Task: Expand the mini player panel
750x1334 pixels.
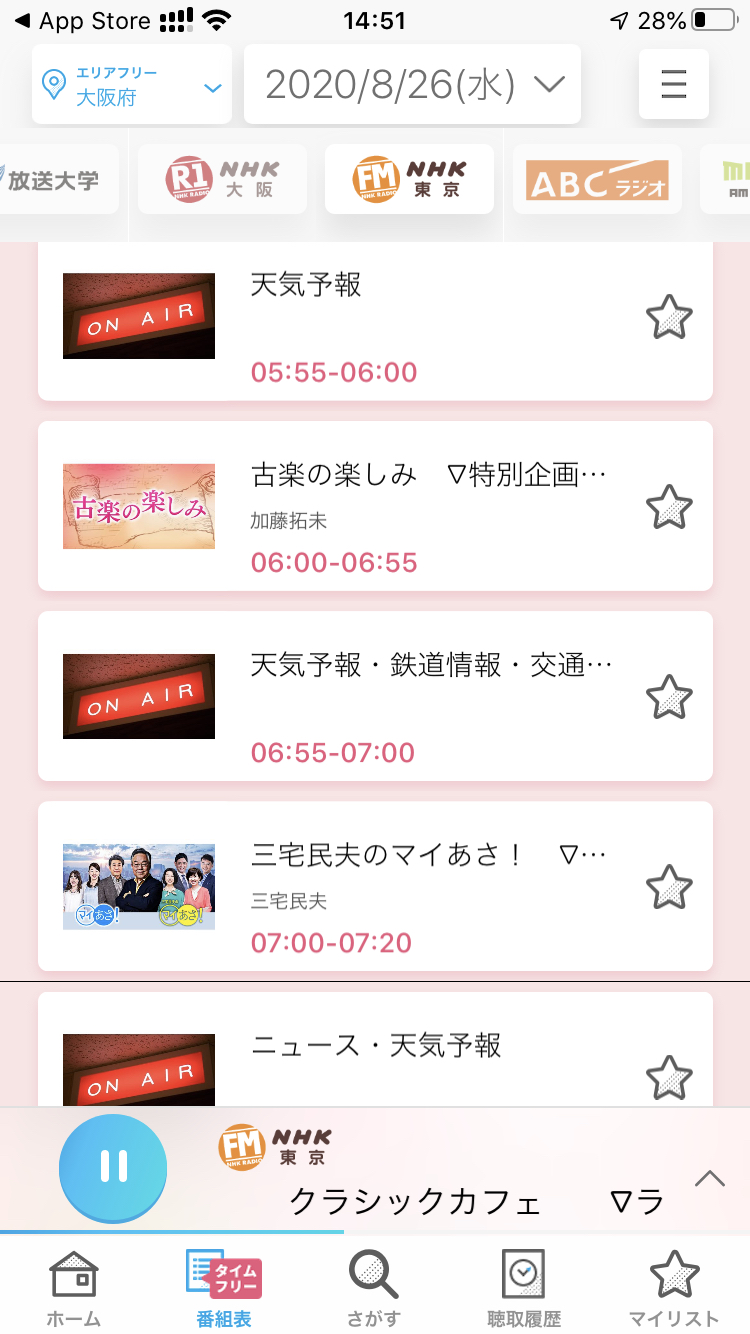Action: pos(709,1178)
